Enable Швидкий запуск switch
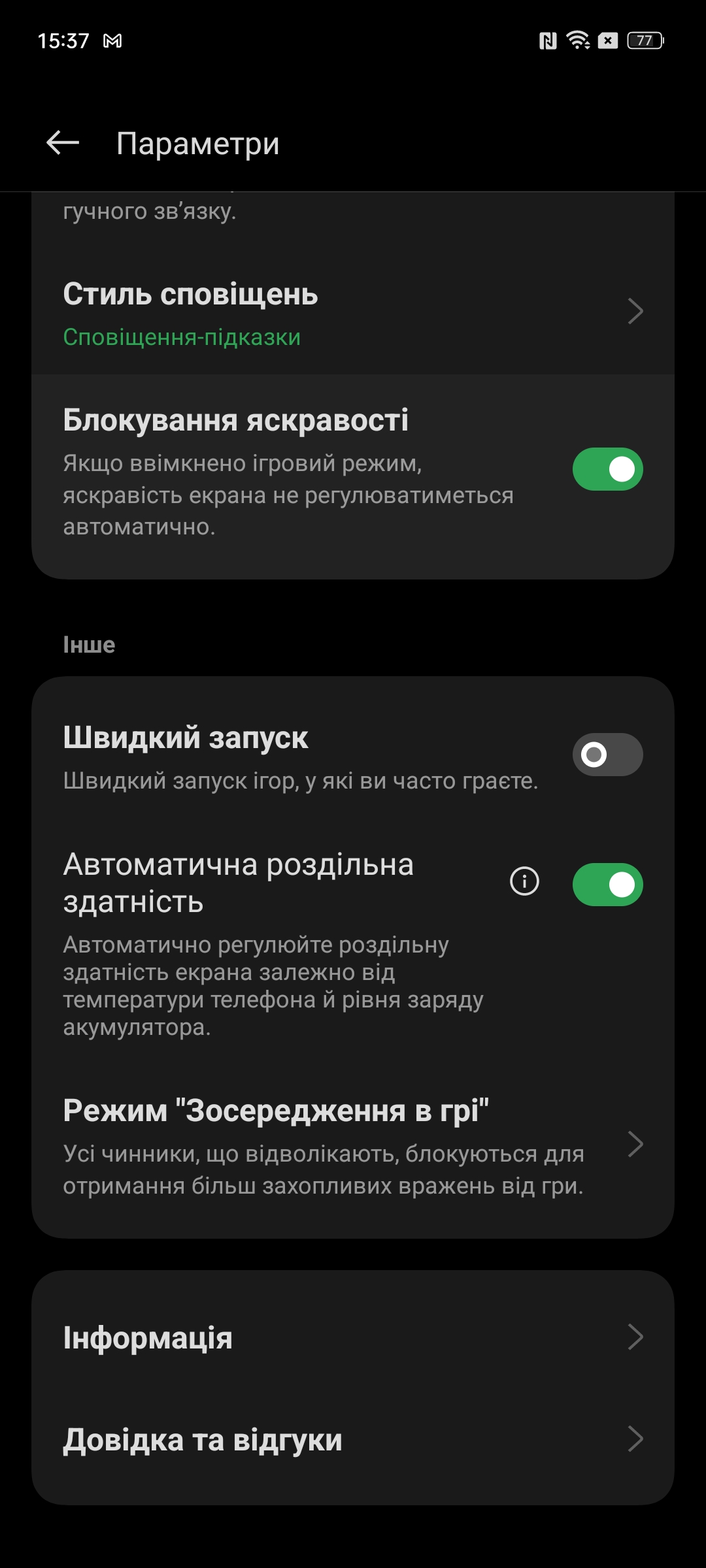Image resolution: width=706 pixels, height=1568 pixels. pos(607,755)
